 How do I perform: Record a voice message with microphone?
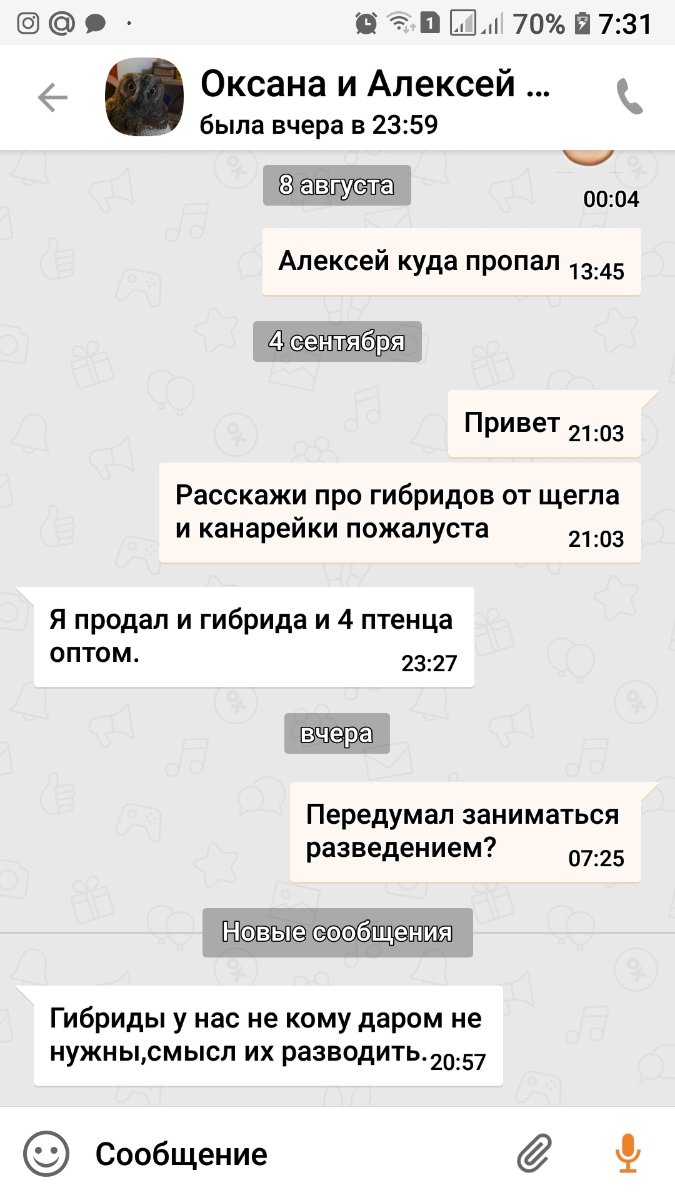tap(627, 1154)
